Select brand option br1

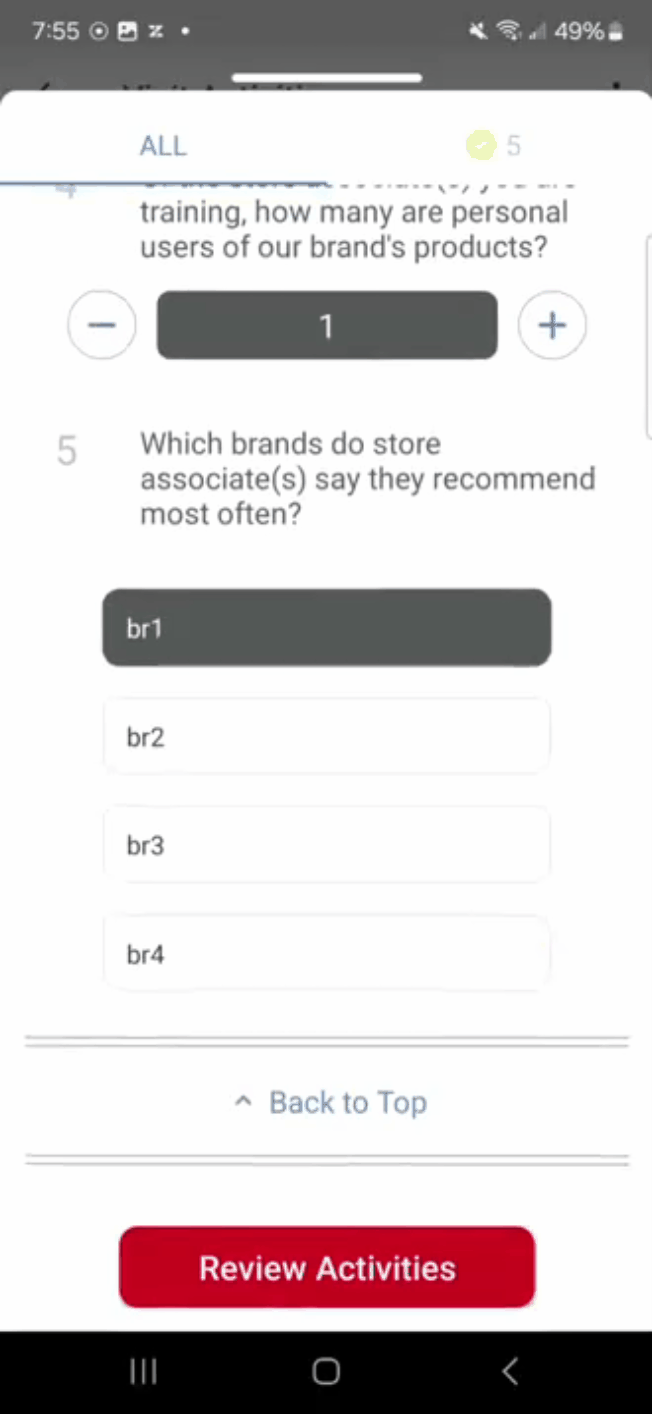[x=327, y=628]
